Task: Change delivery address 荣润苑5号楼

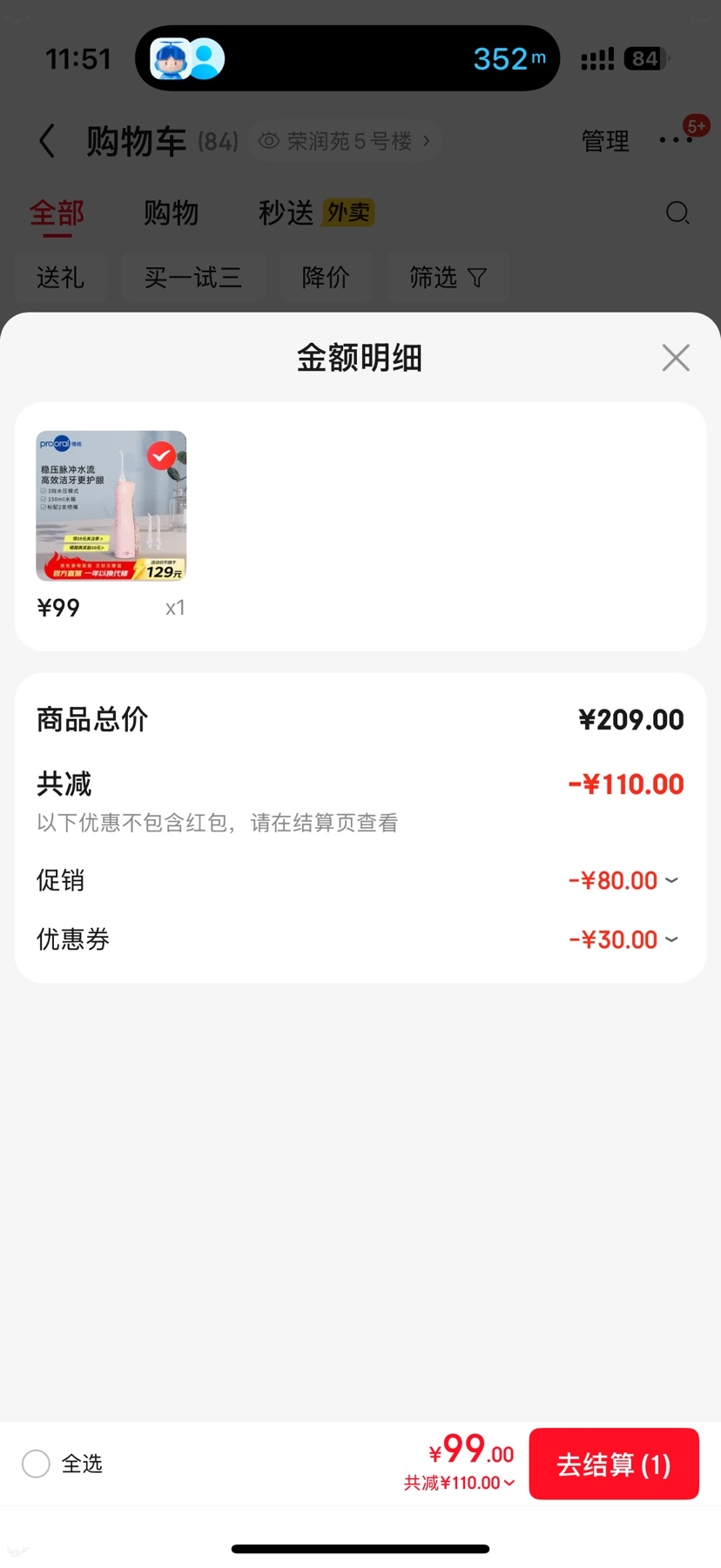Action: pos(348,141)
